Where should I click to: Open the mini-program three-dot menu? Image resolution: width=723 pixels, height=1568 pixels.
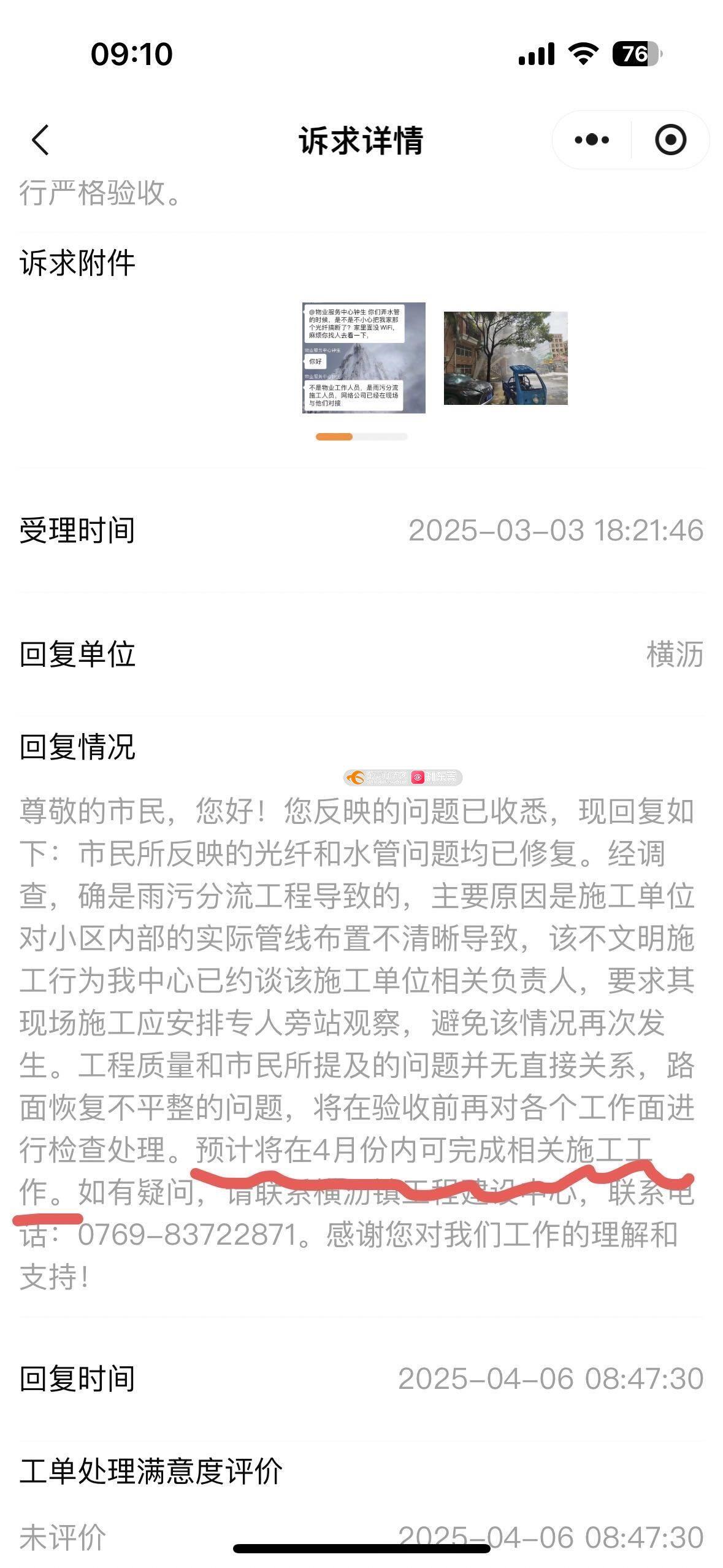[592, 140]
